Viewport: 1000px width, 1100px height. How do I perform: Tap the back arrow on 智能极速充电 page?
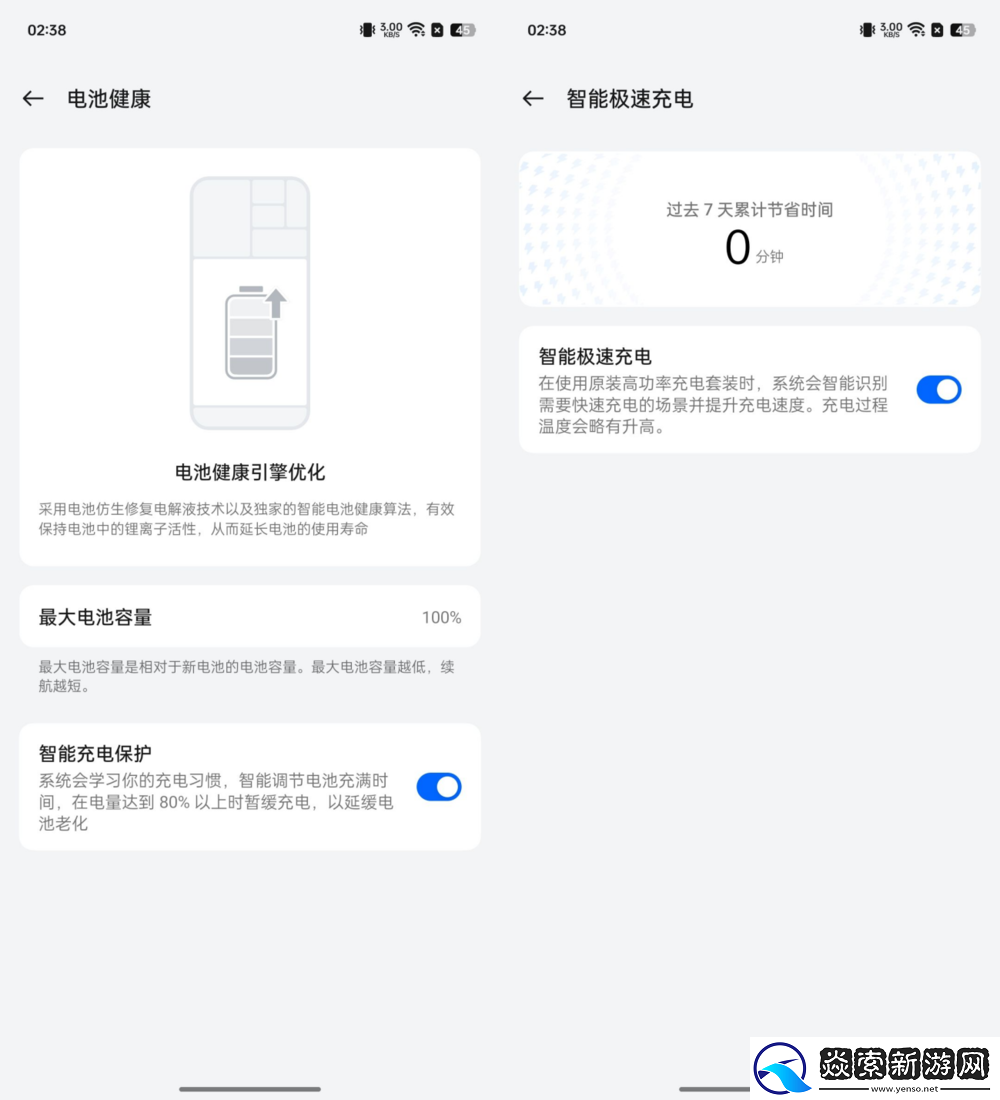coord(533,99)
